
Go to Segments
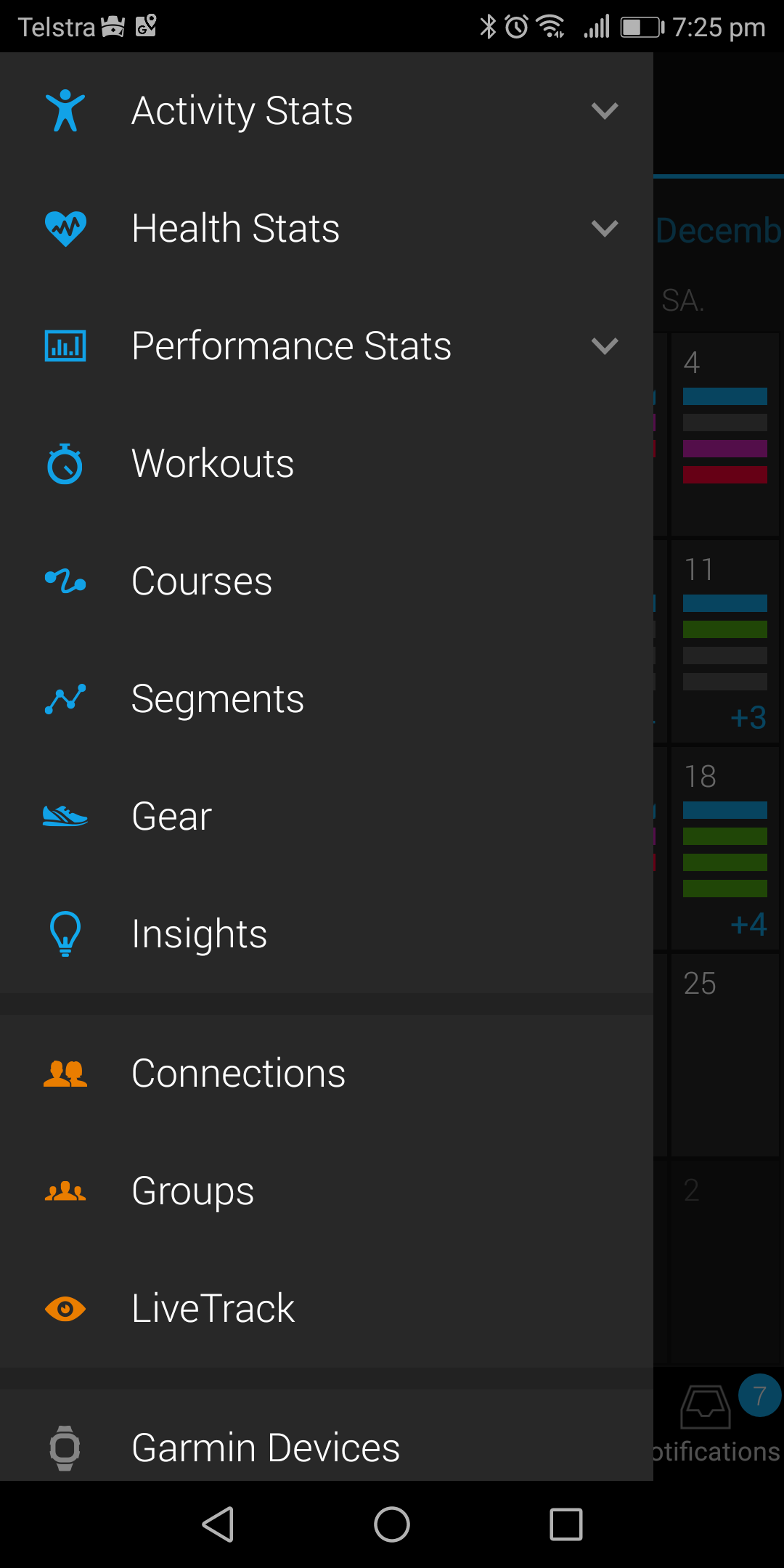(327, 699)
